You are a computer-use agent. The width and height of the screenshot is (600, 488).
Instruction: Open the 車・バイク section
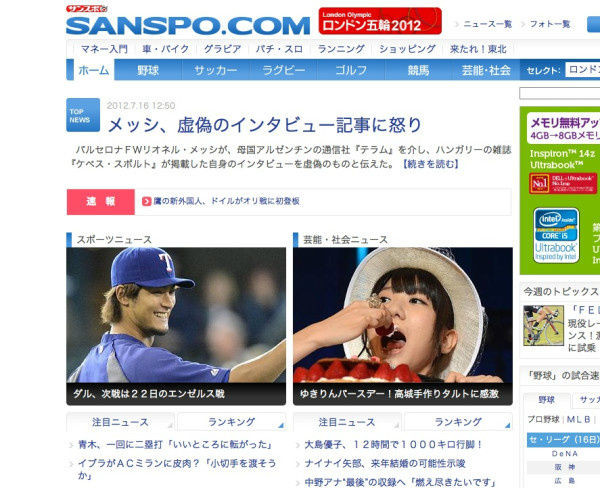click(x=163, y=48)
